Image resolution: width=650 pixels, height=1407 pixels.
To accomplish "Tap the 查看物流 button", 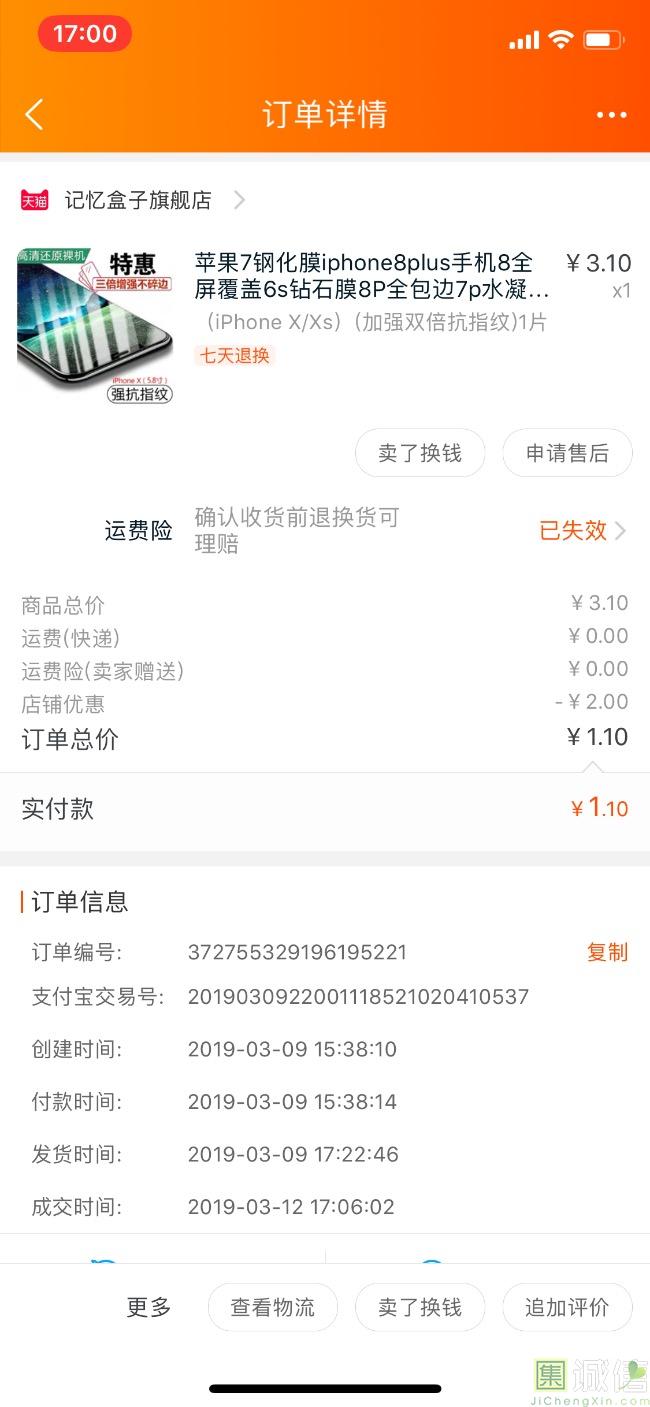I will (272, 1307).
